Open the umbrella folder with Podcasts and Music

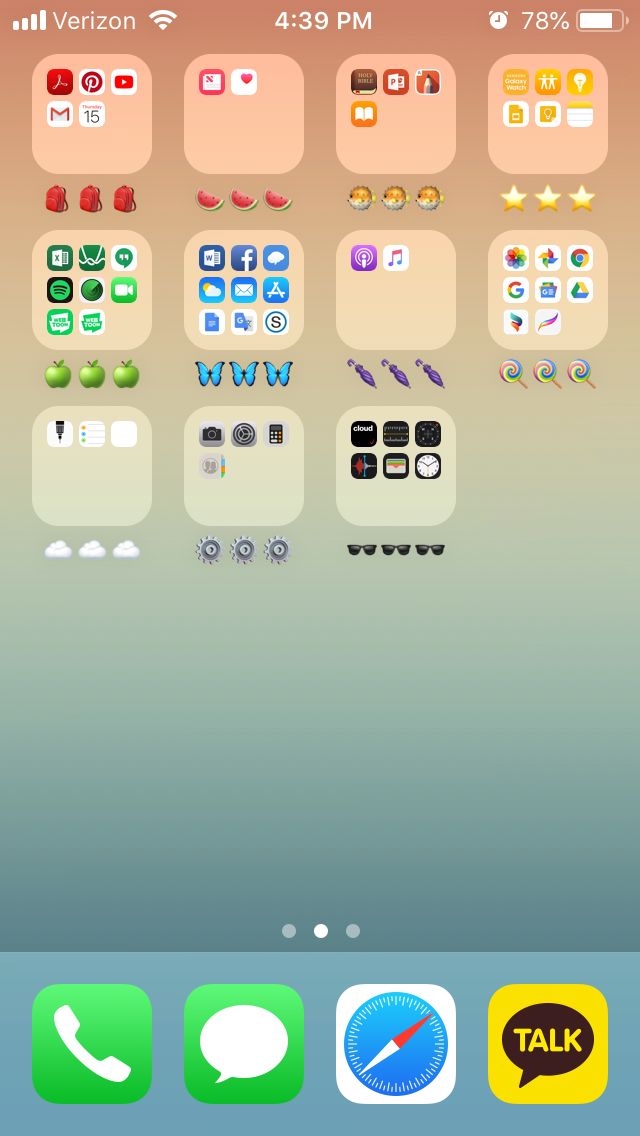click(396, 290)
